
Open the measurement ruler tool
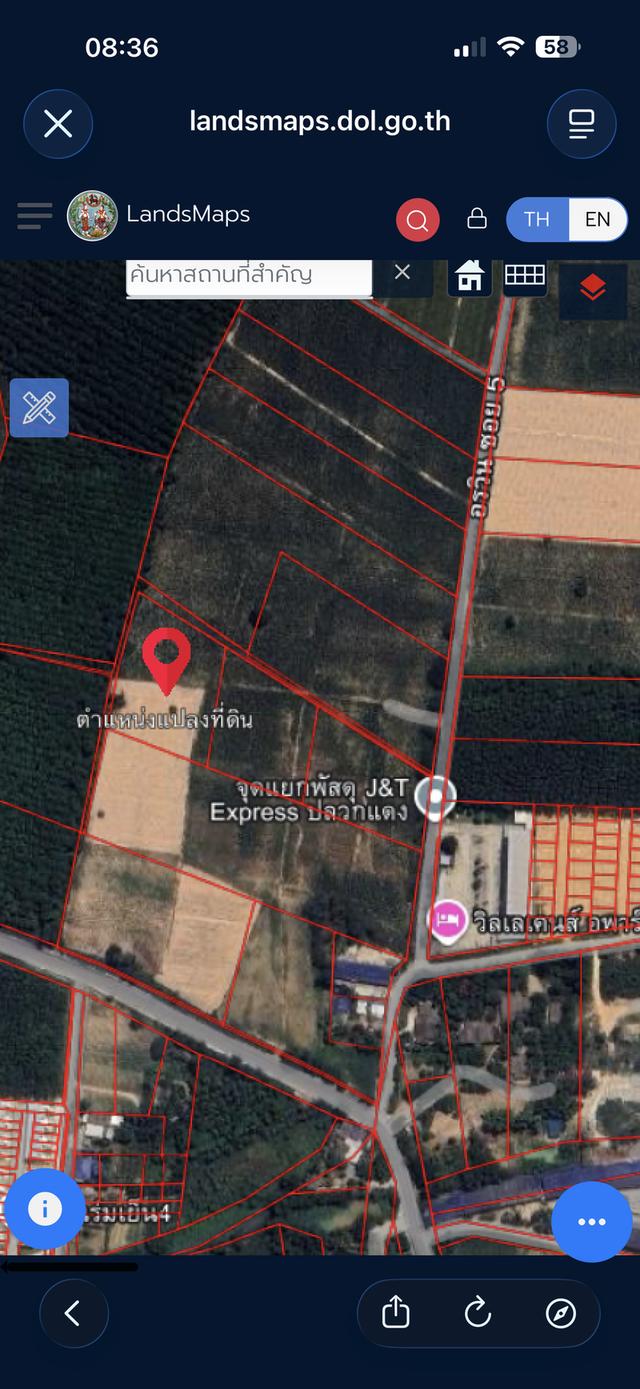tap(39, 408)
